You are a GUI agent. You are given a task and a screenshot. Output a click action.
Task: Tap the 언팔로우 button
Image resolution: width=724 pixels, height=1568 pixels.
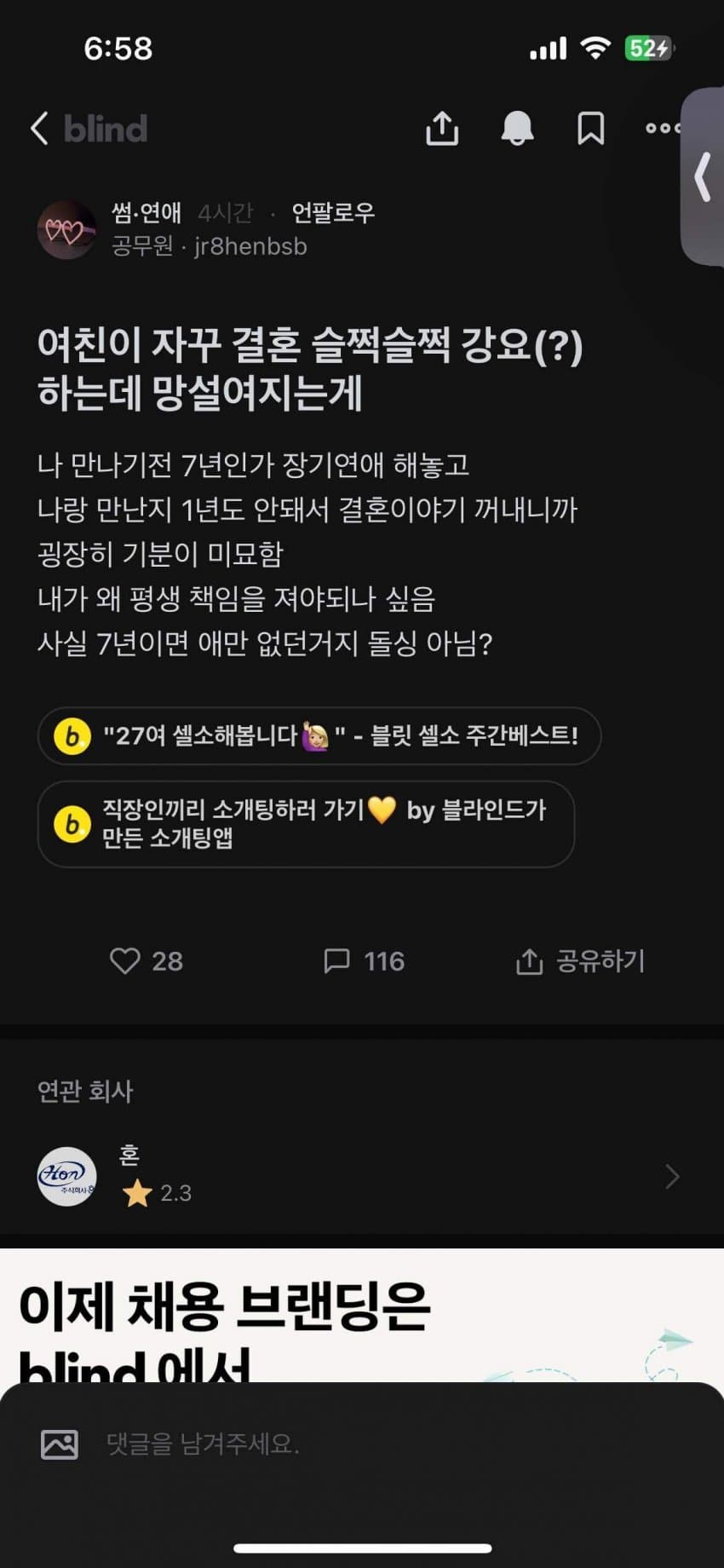333,212
